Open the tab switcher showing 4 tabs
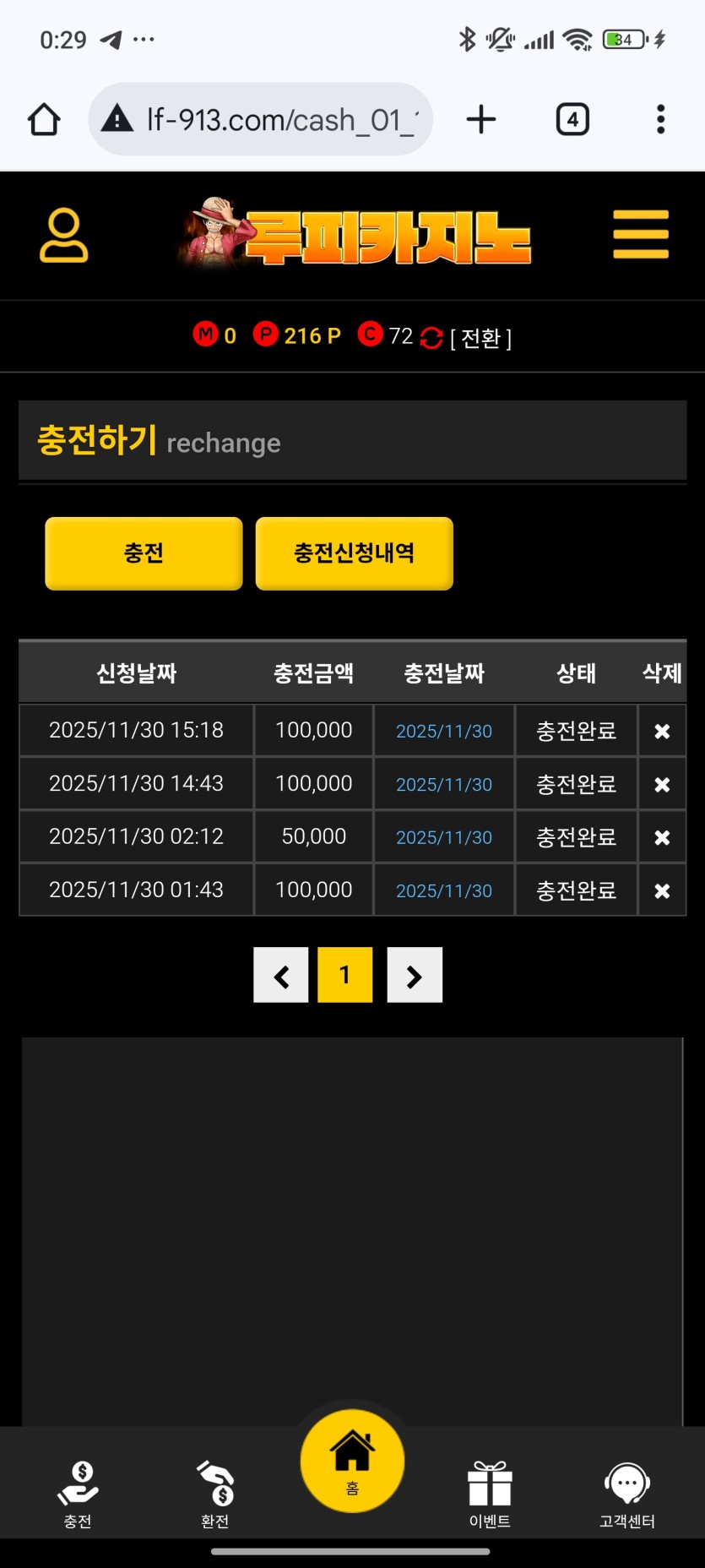 pyautogui.click(x=572, y=119)
